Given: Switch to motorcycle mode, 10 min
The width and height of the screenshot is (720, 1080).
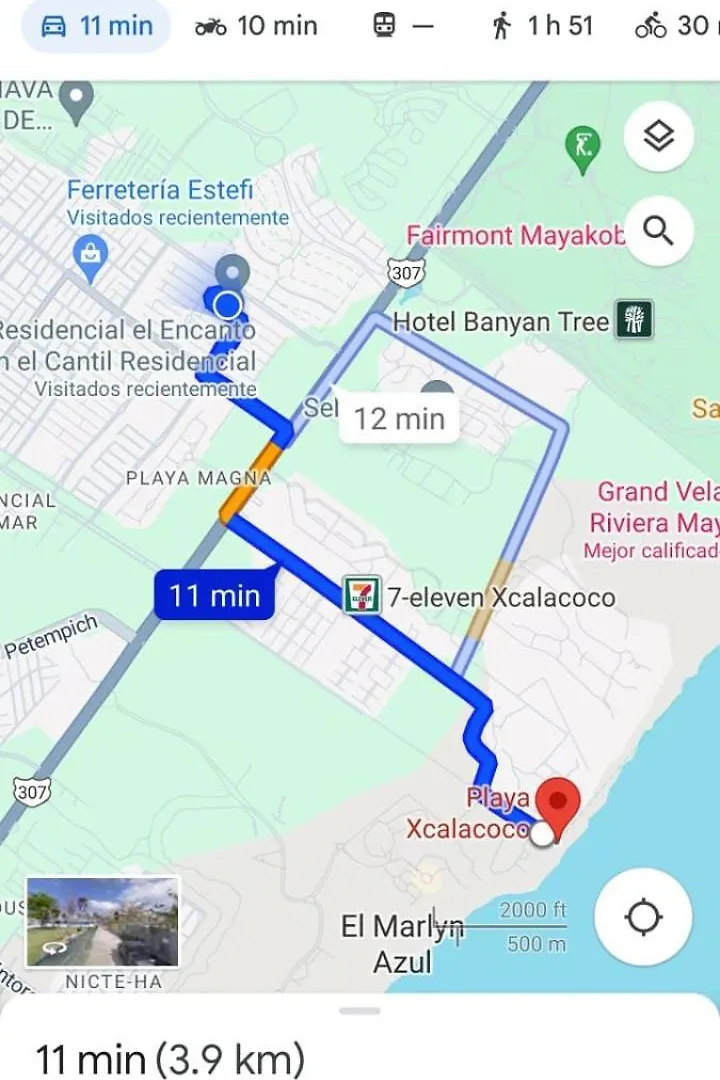Looking at the screenshot, I should pos(256,25).
